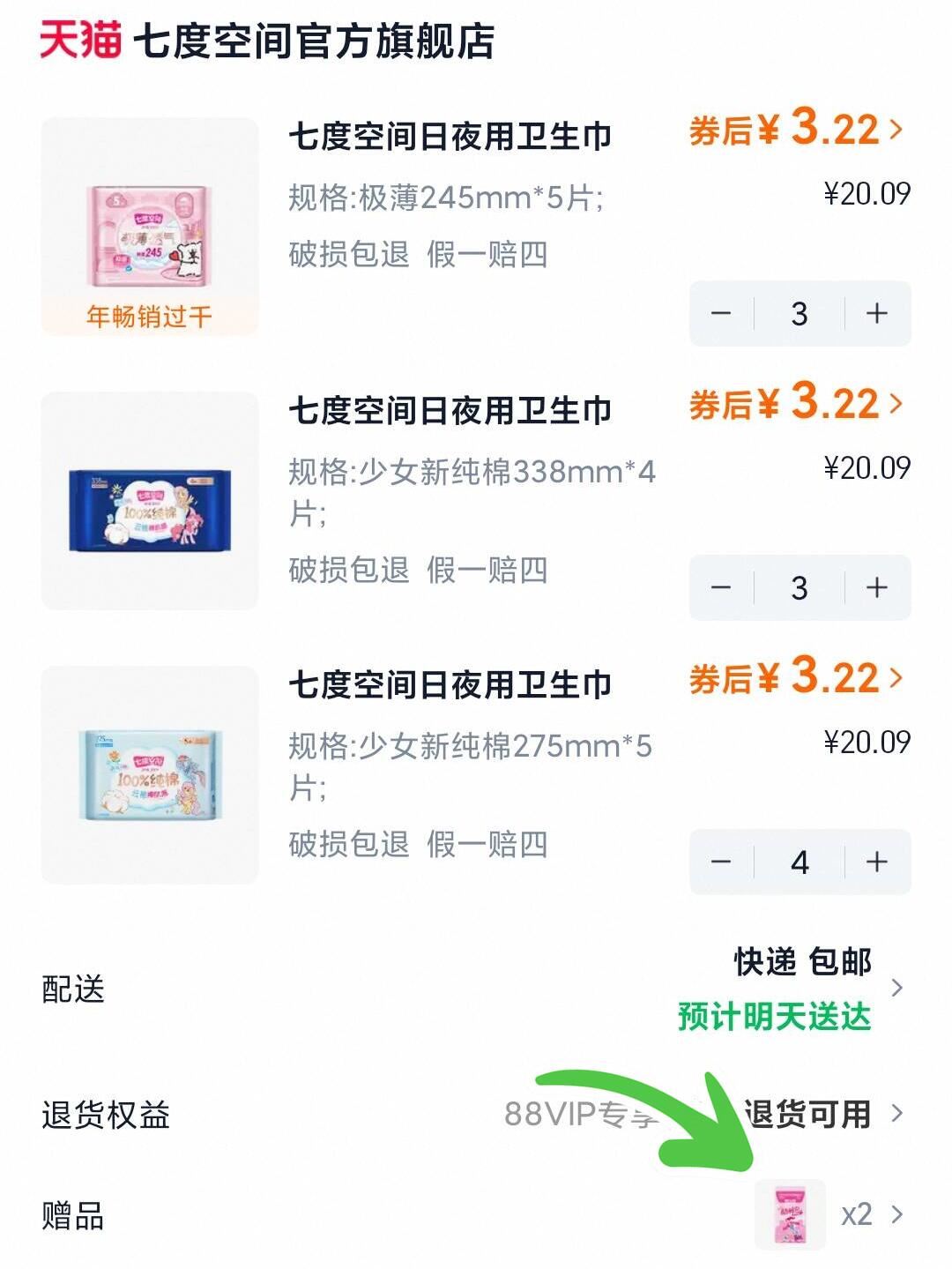
Task: Expand the 配送 delivery options chevron
Action: (901, 987)
